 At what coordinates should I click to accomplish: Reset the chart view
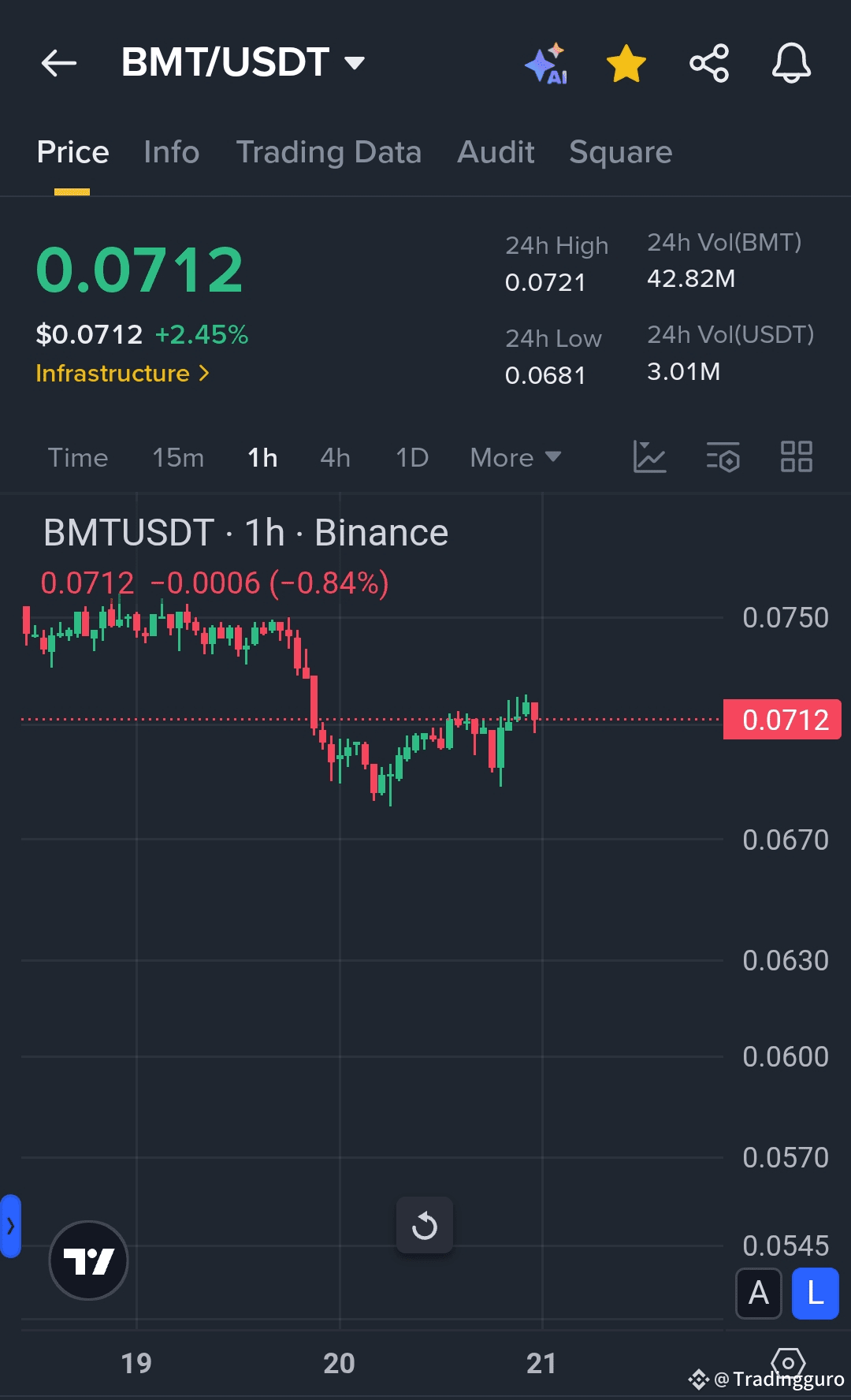(x=425, y=1225)
